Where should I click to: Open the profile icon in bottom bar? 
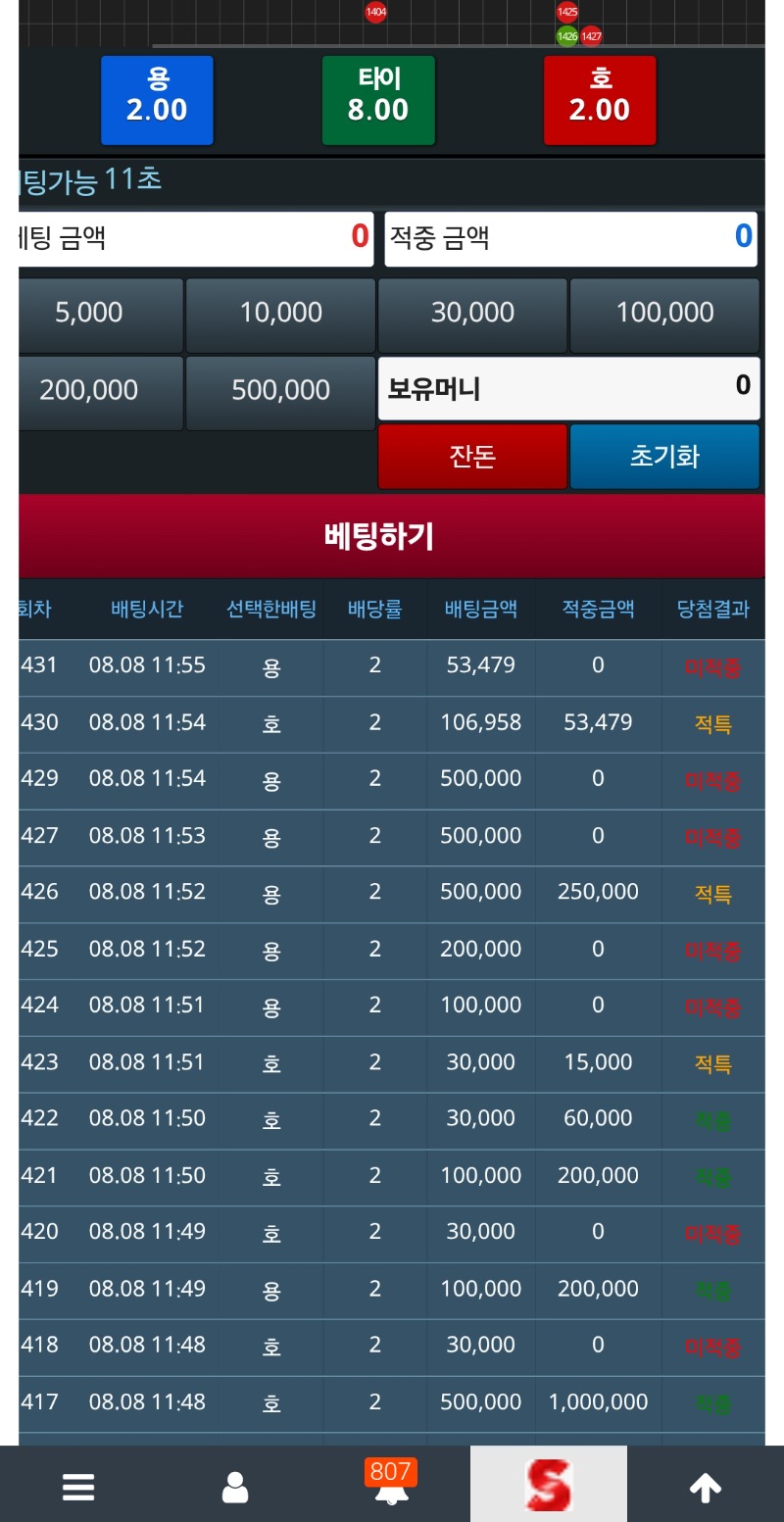[x=235, y=1488]
